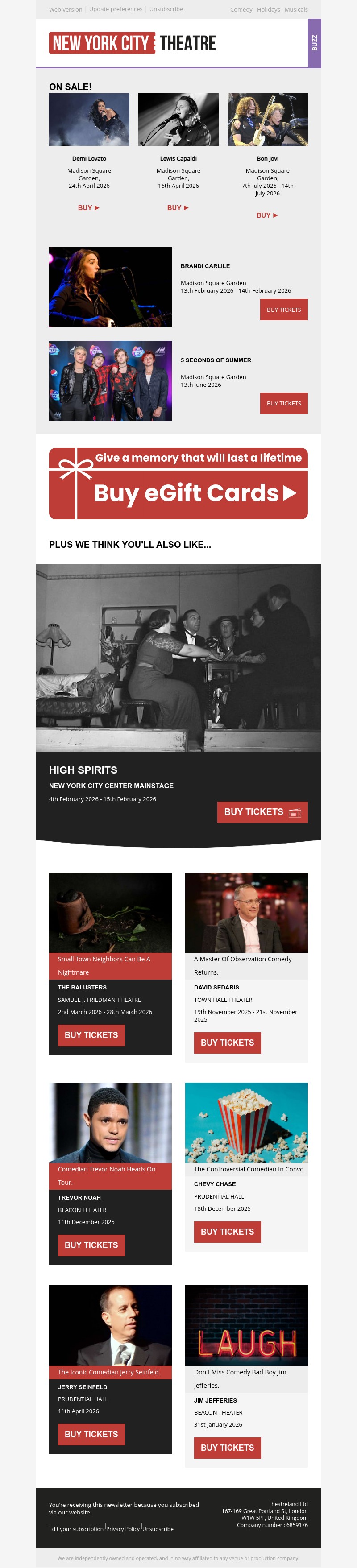Buy tickets for 5 Seconds of Summer
This screenshot has width=357, height=1568.
283,404
